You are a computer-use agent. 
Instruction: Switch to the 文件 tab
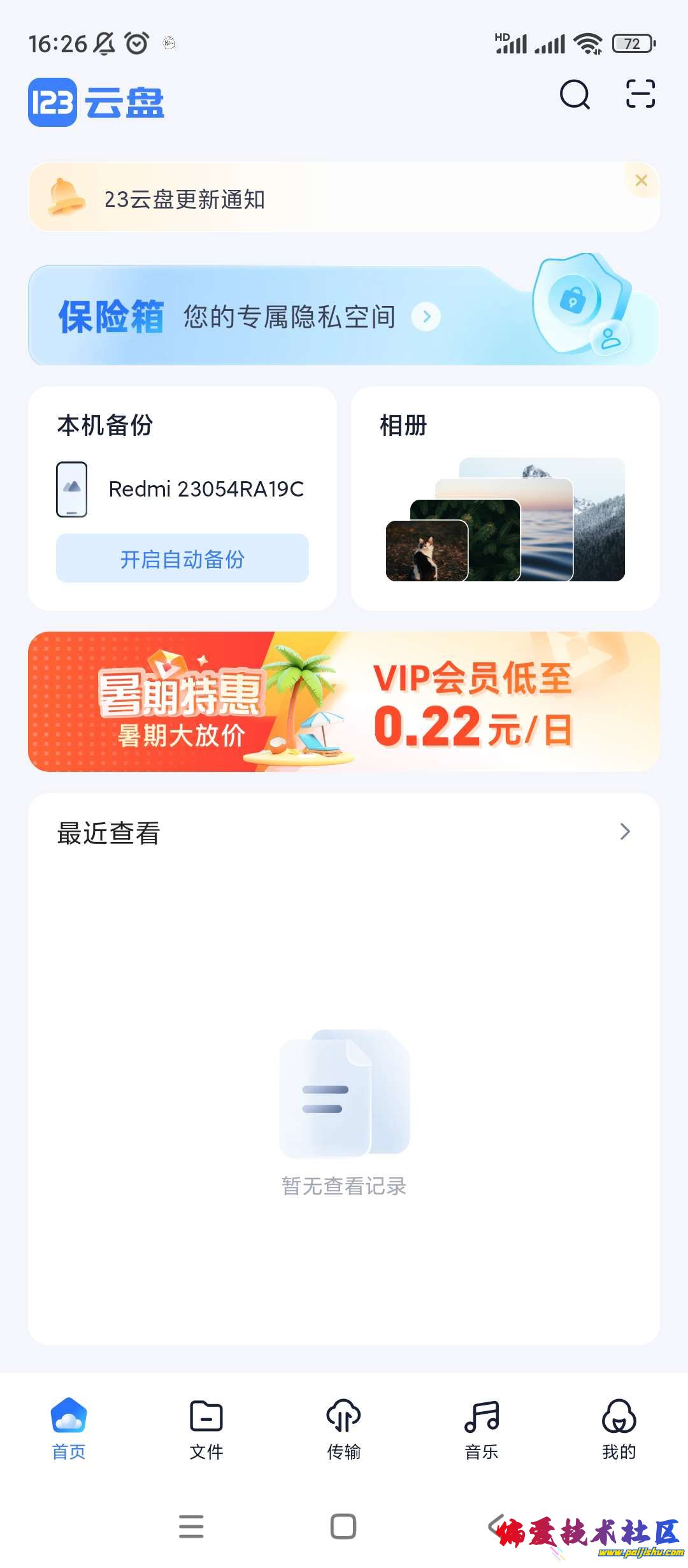tap(206, 1428)
